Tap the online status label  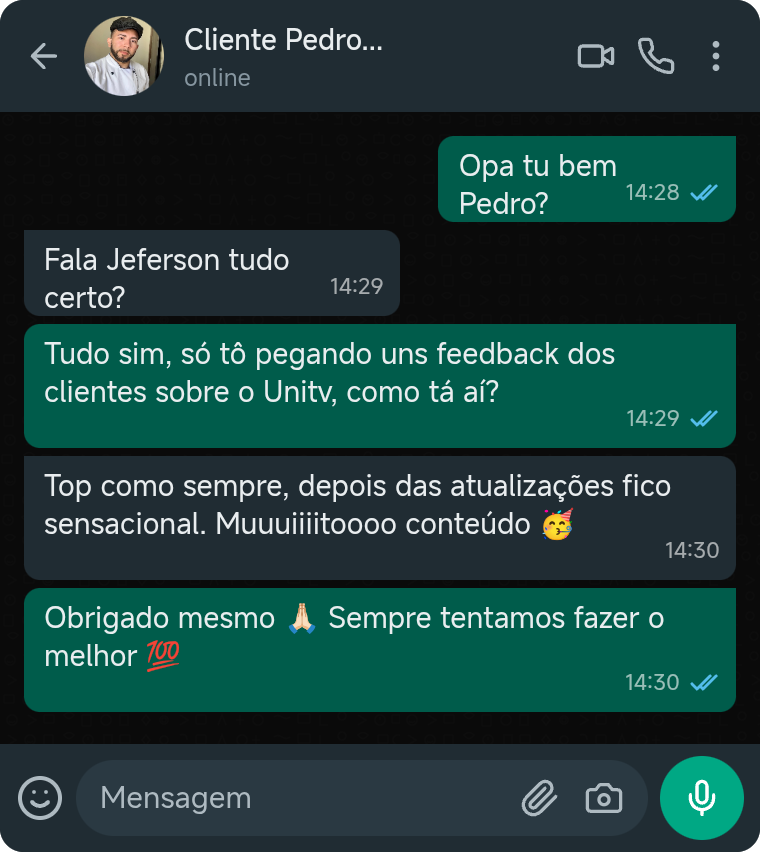coord(216,77)
